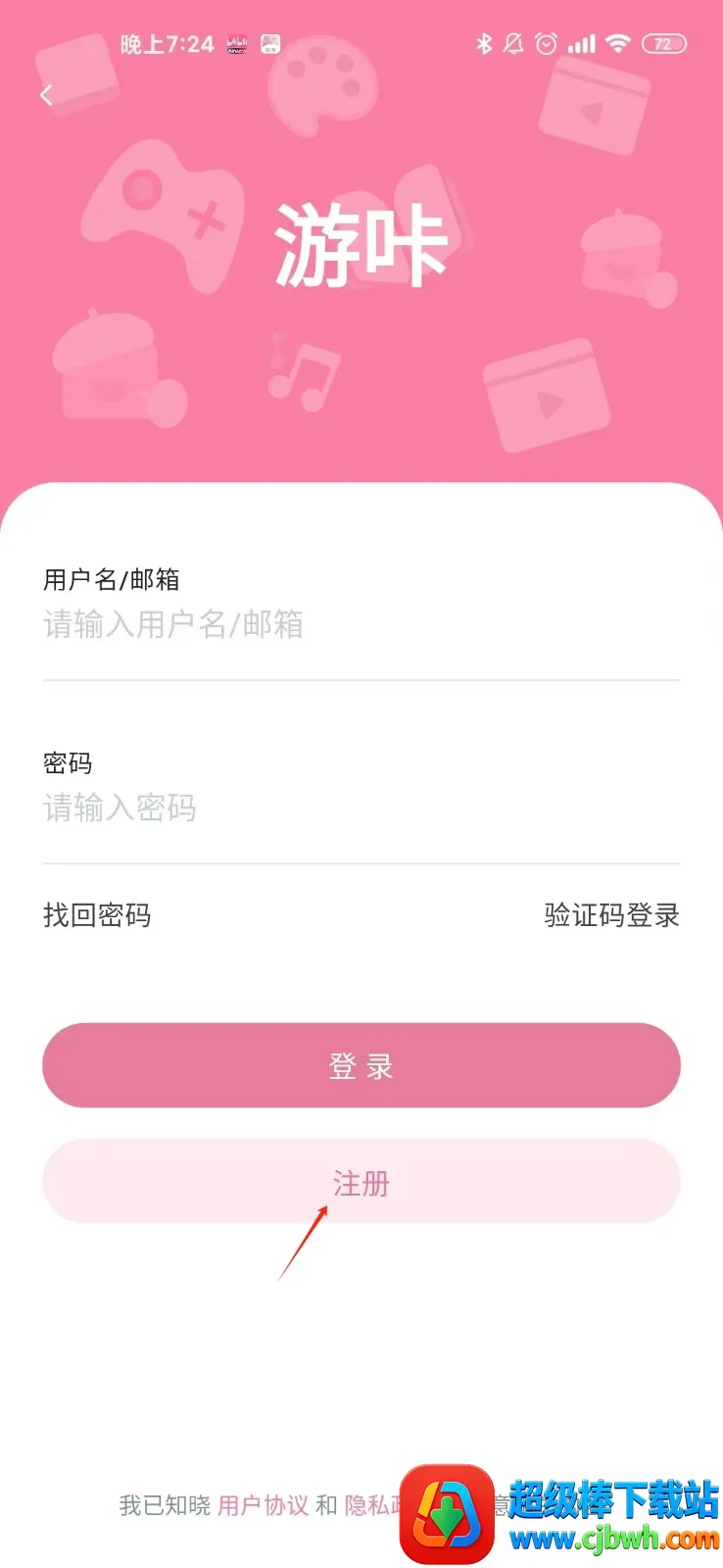This screenshot has width=723, height=1568.
Task: Tap 找回密码 to recover password
Action: 96,915
